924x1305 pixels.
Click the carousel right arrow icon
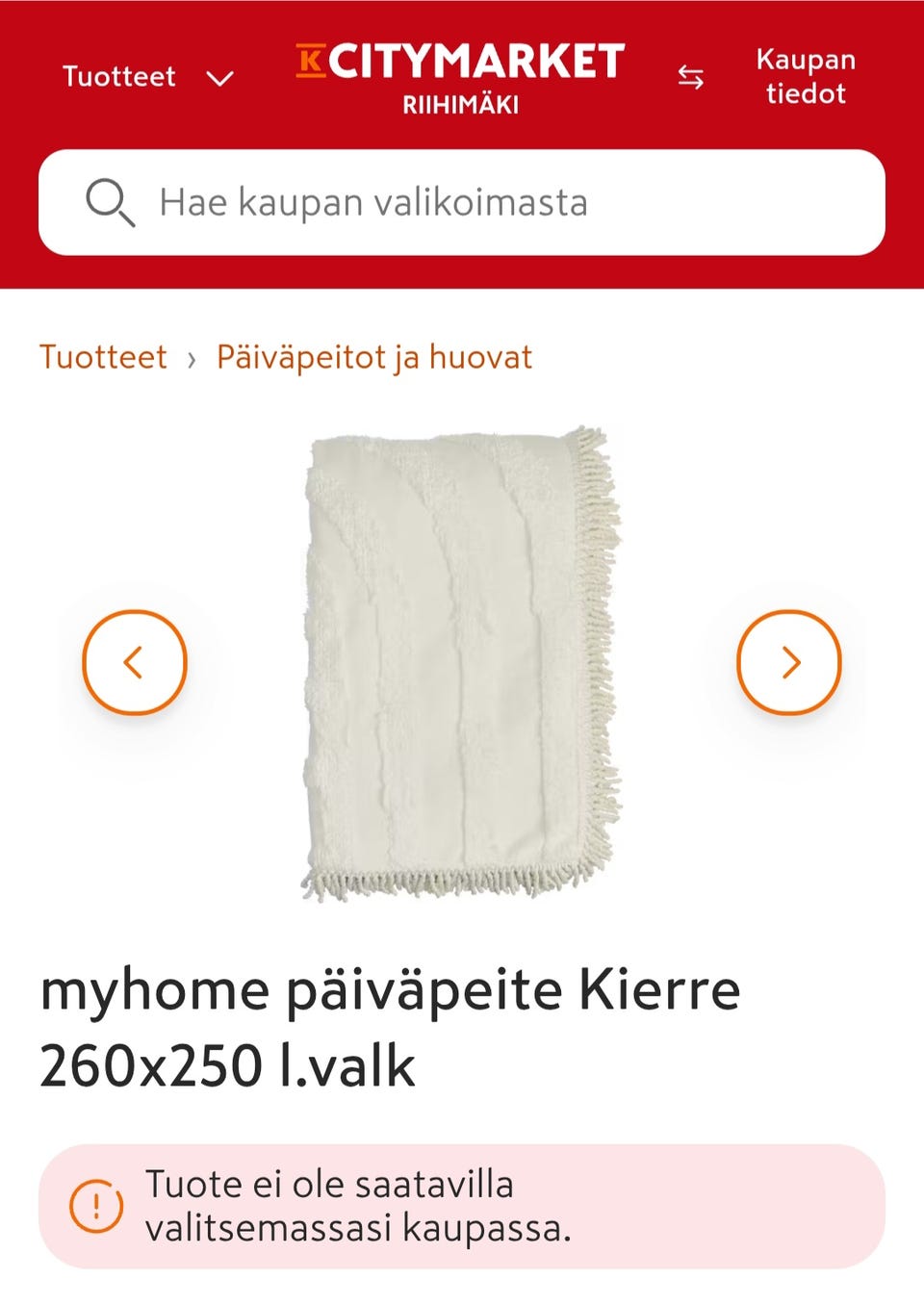pos(788,662)
